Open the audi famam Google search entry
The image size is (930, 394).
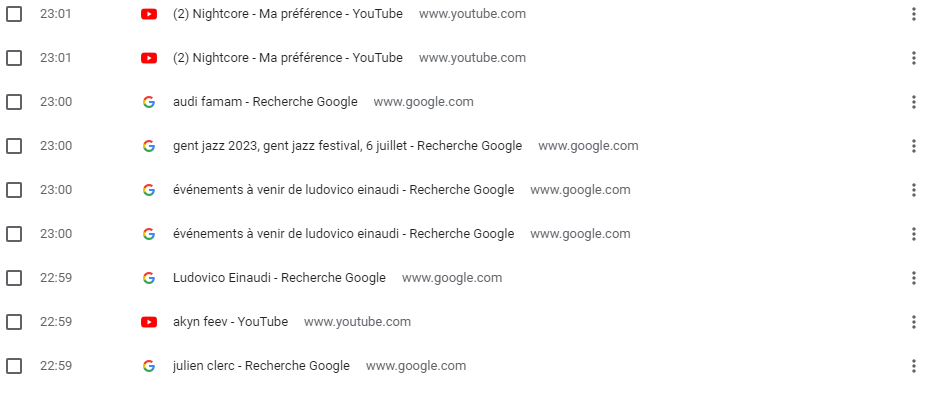pyautogui.click(x=265, y=102)
